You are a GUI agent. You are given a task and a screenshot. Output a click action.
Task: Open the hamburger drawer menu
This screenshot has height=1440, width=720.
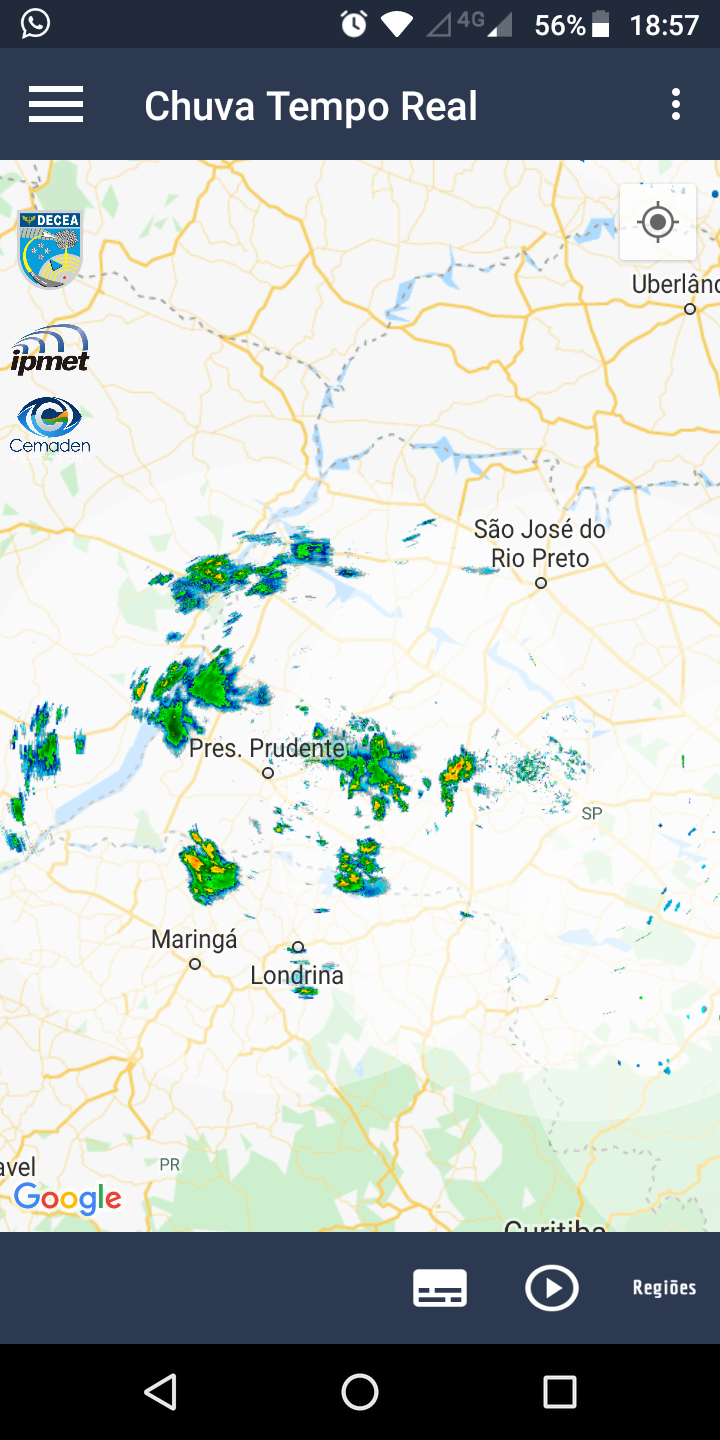tap(56, 105)
